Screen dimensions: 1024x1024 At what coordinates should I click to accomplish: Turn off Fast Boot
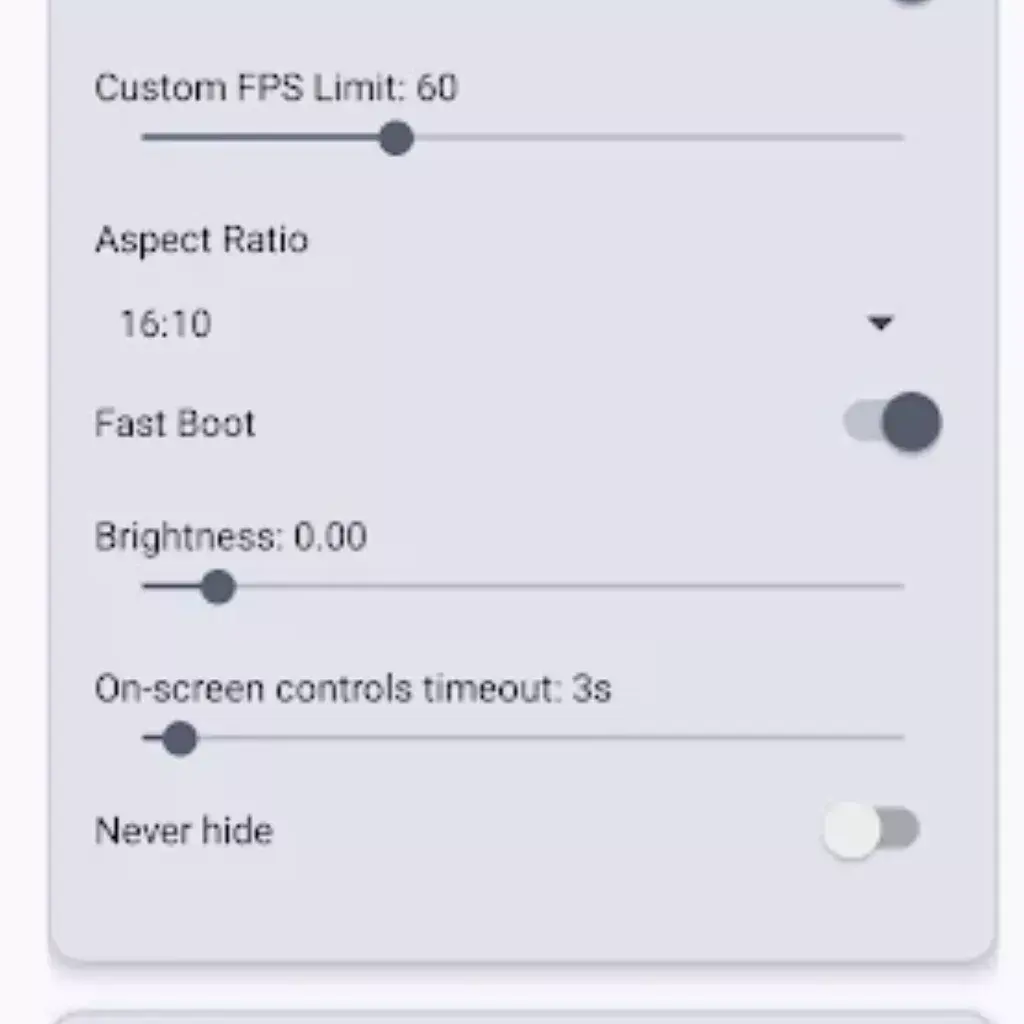click(x=892, y=423)
